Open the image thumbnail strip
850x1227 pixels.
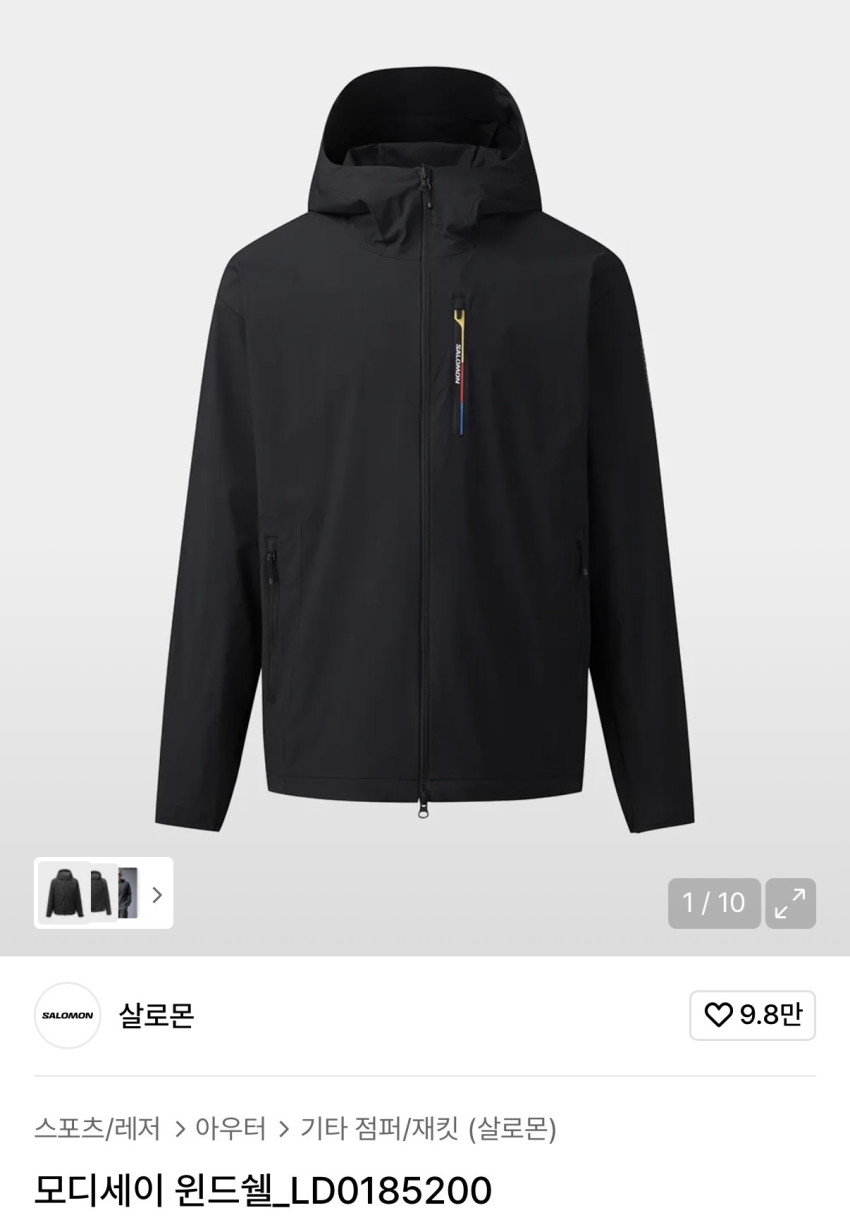tap(103, 893)
